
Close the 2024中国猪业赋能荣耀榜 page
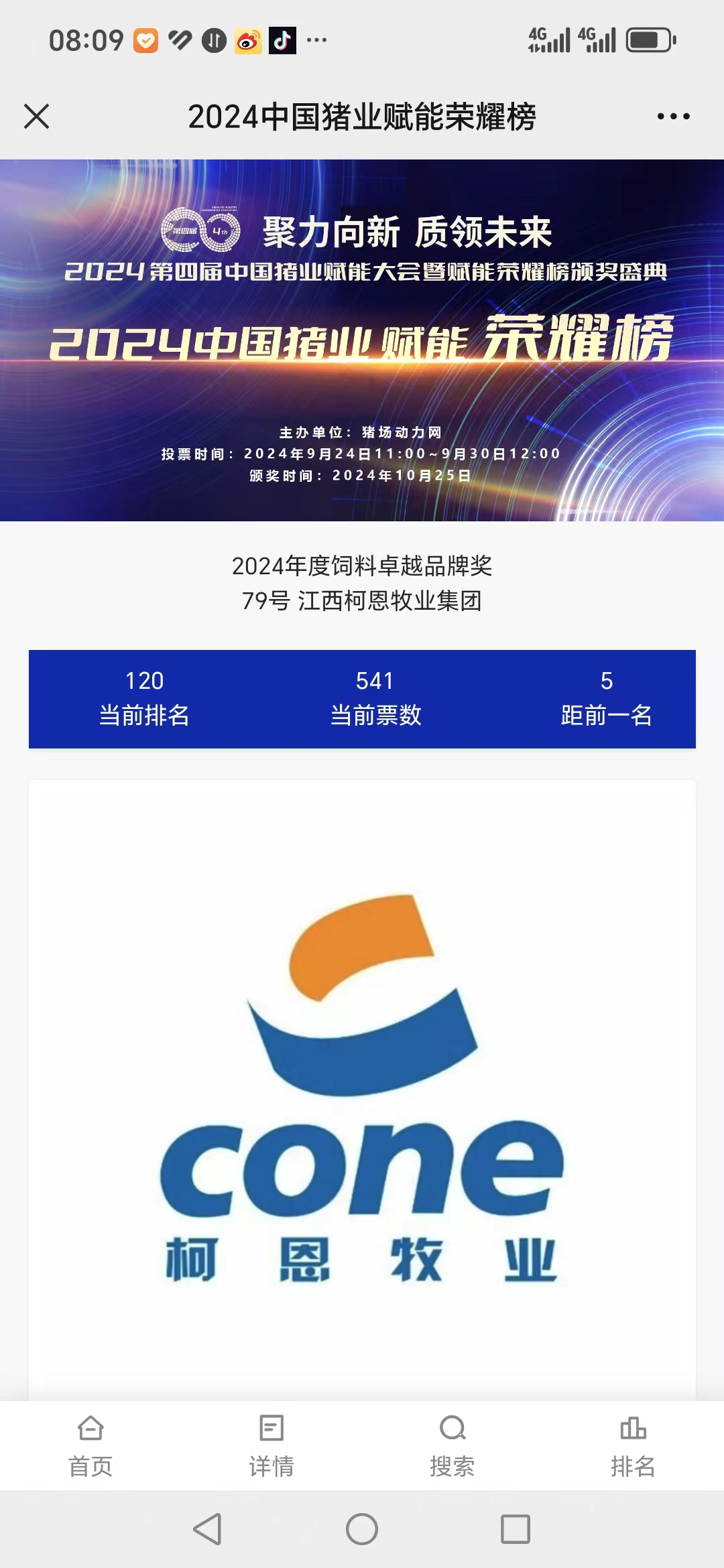tap(37, 117)
